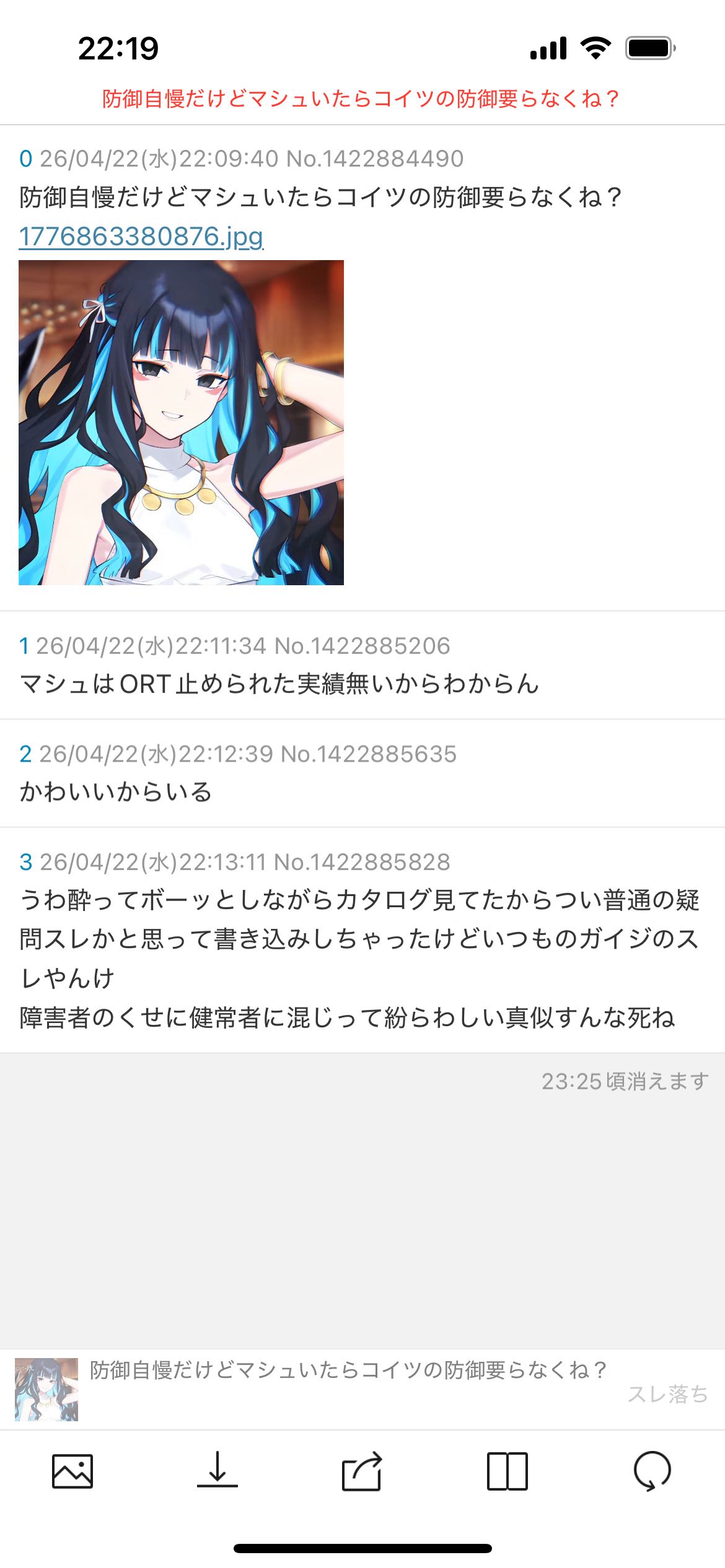Tap post number 2 reference
Image resolution: width=725 pixels, height=1568 pixels.
coord(25,754)
